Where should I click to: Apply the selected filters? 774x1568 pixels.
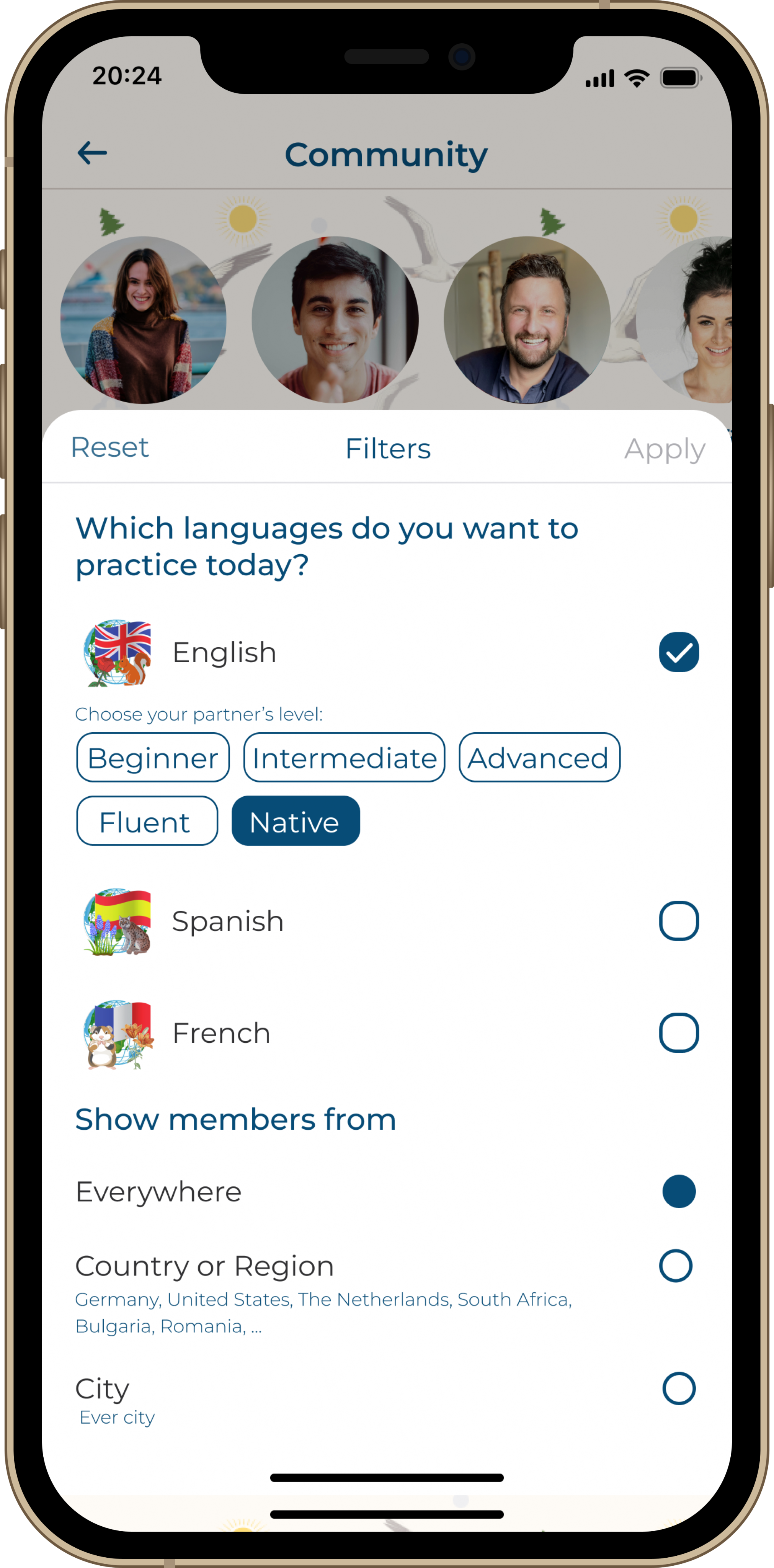[x=665, y=449]
